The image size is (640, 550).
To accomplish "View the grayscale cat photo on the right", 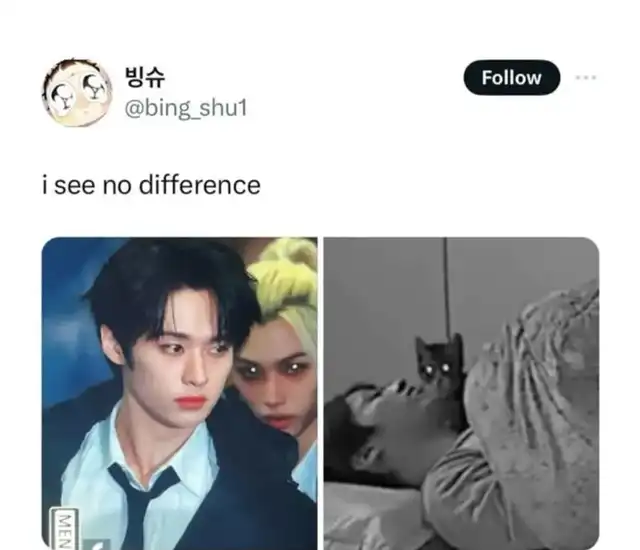I will [x=462, y=393].
